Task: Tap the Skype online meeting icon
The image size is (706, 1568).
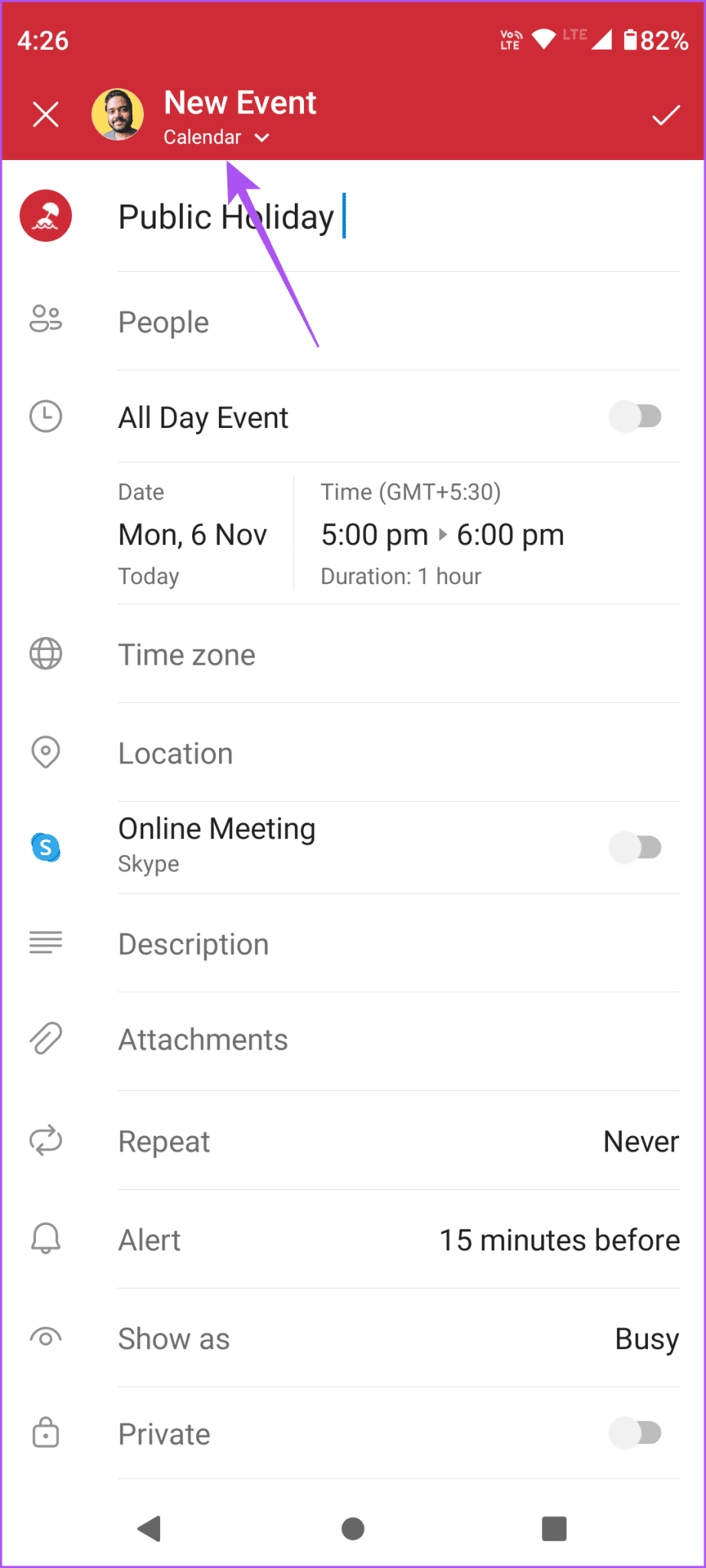Action: coord(45,847)
